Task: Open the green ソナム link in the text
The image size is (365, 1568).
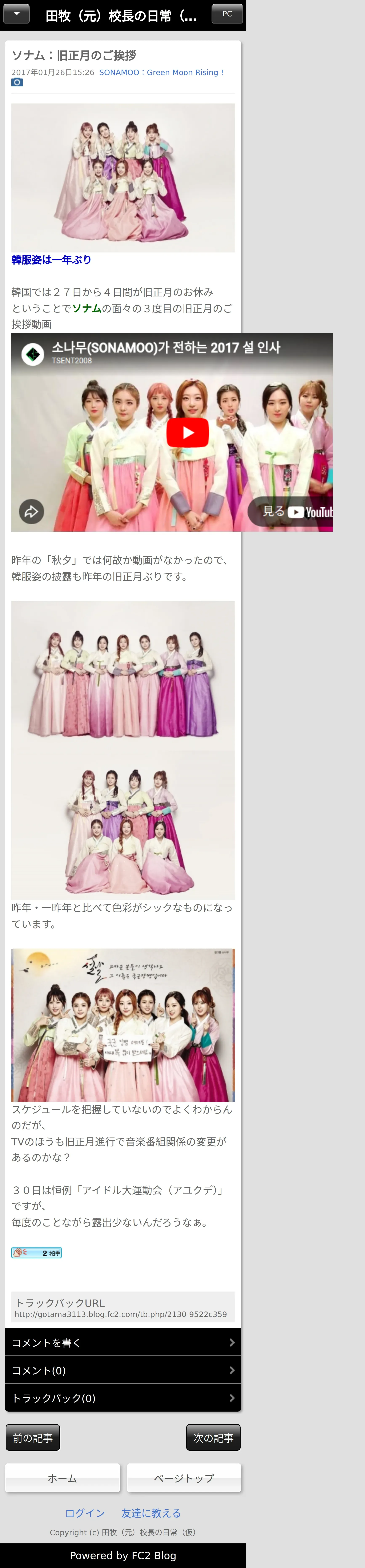Action: [x=87, y=309]
